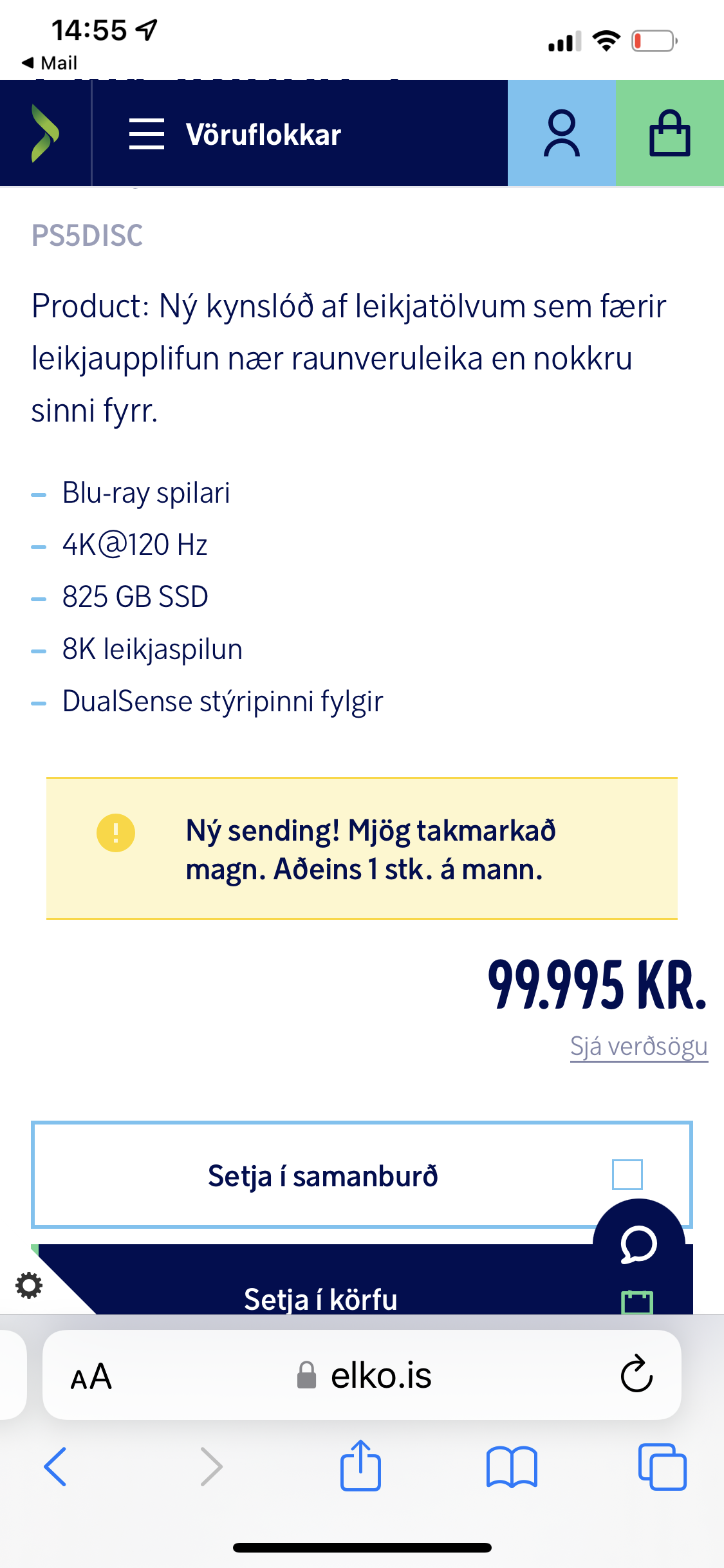Return to the Mail app

[50, 63]
